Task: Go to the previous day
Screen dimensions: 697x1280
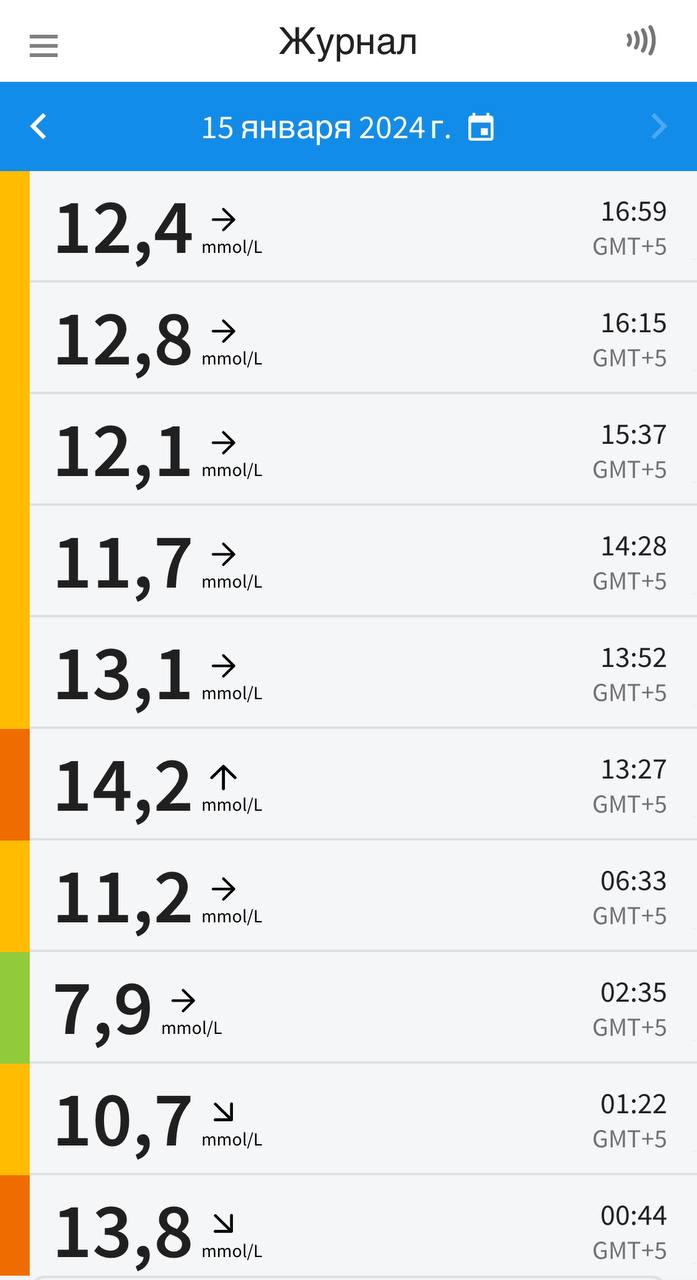Action: [39, 127]
